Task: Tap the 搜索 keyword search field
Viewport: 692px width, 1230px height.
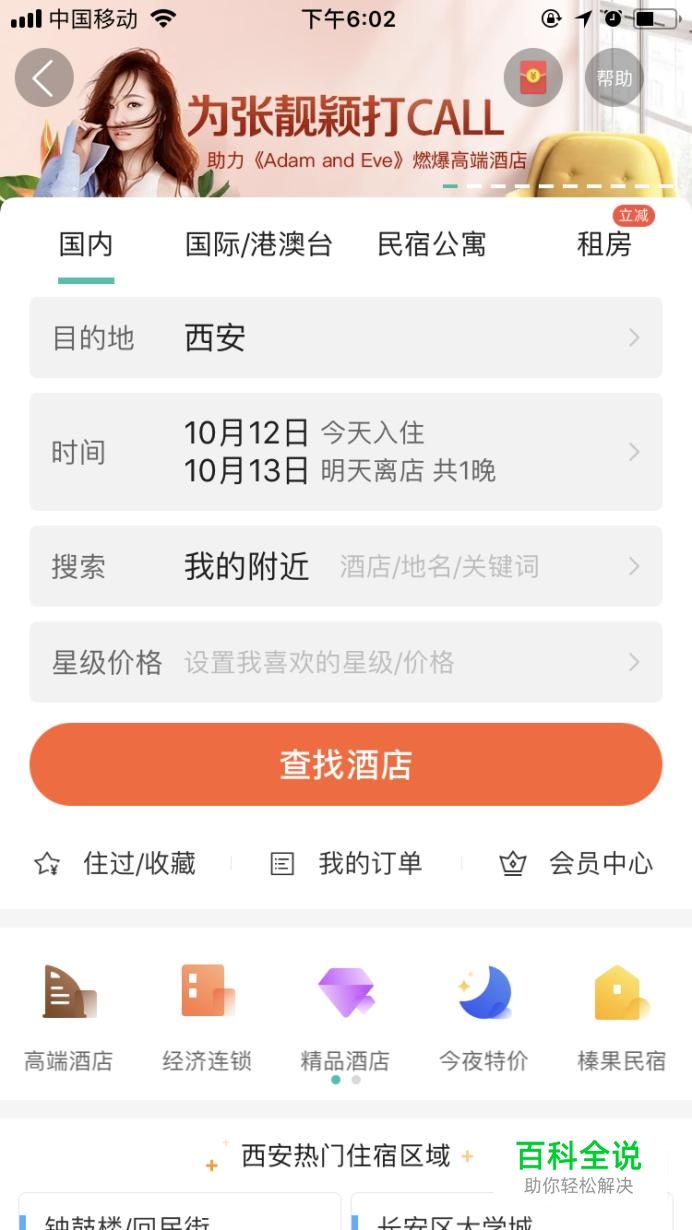Action: (345, 566)
